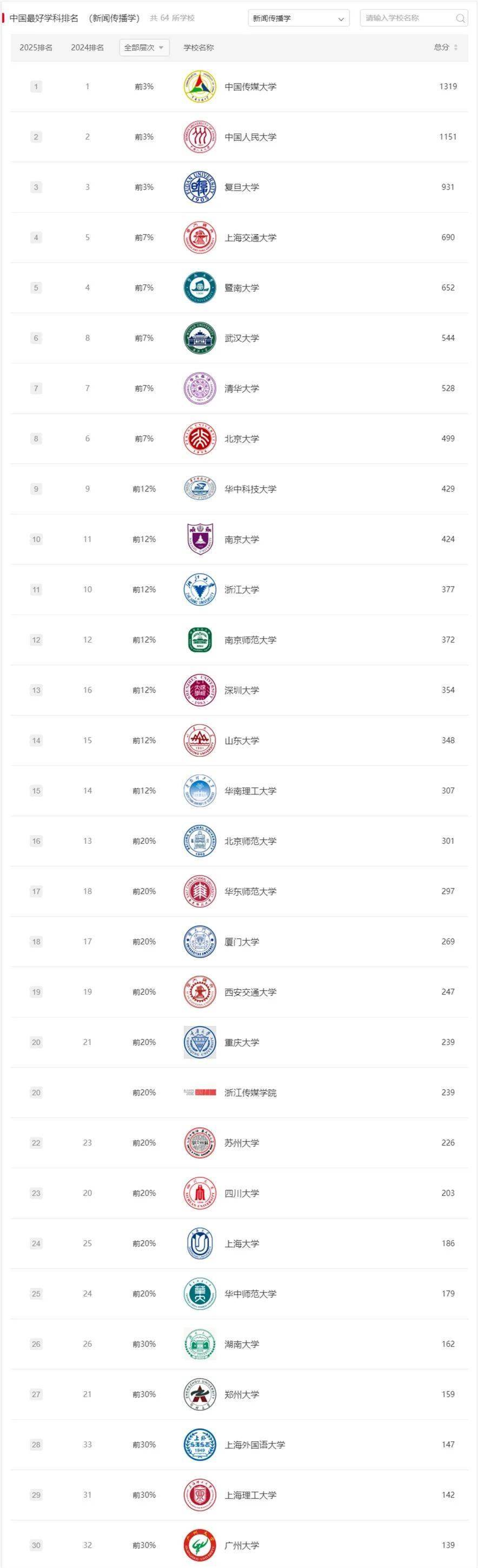This screenshot has height=1568, width=478.
Task: Open 中国人民大学 details
Action: coord(250,137)
